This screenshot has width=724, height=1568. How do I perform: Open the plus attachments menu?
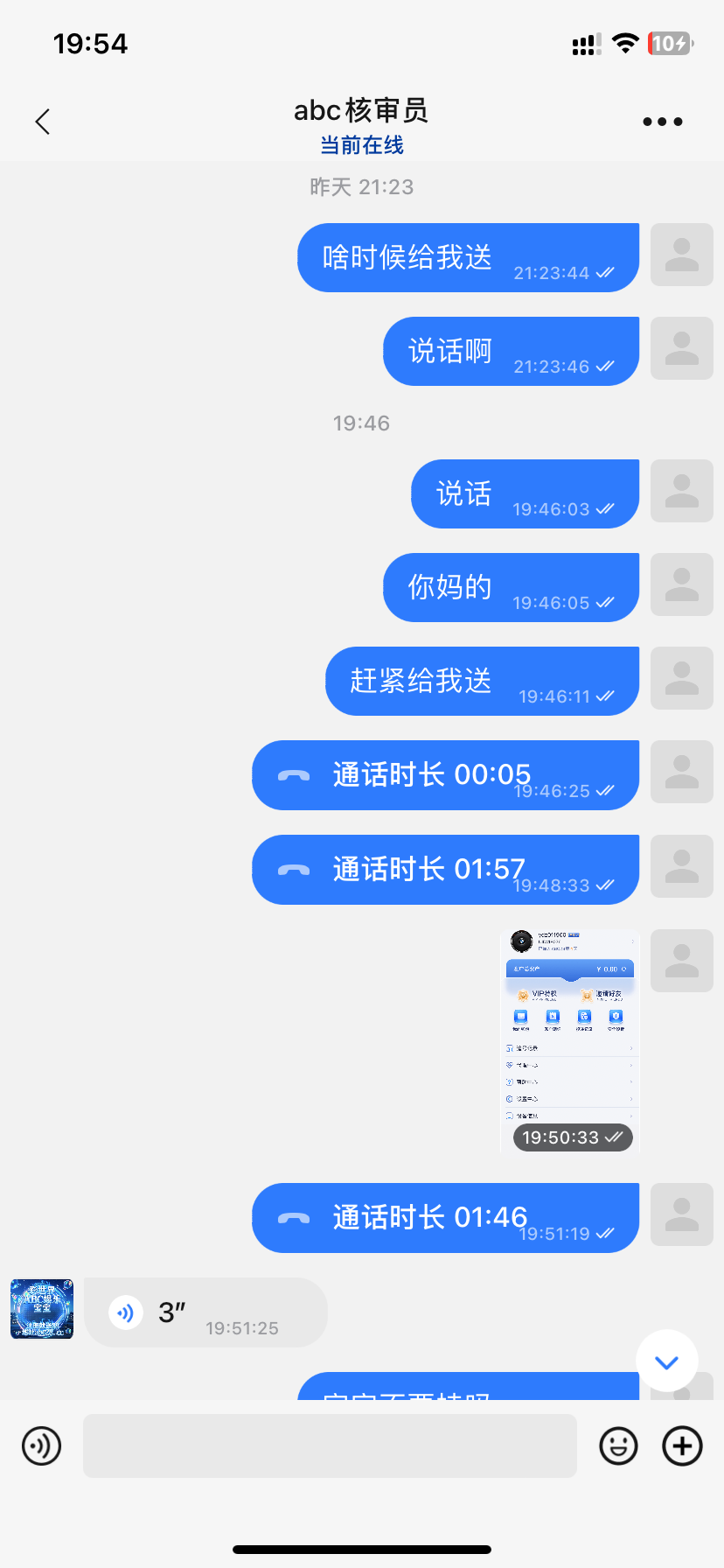point(682,1445)
